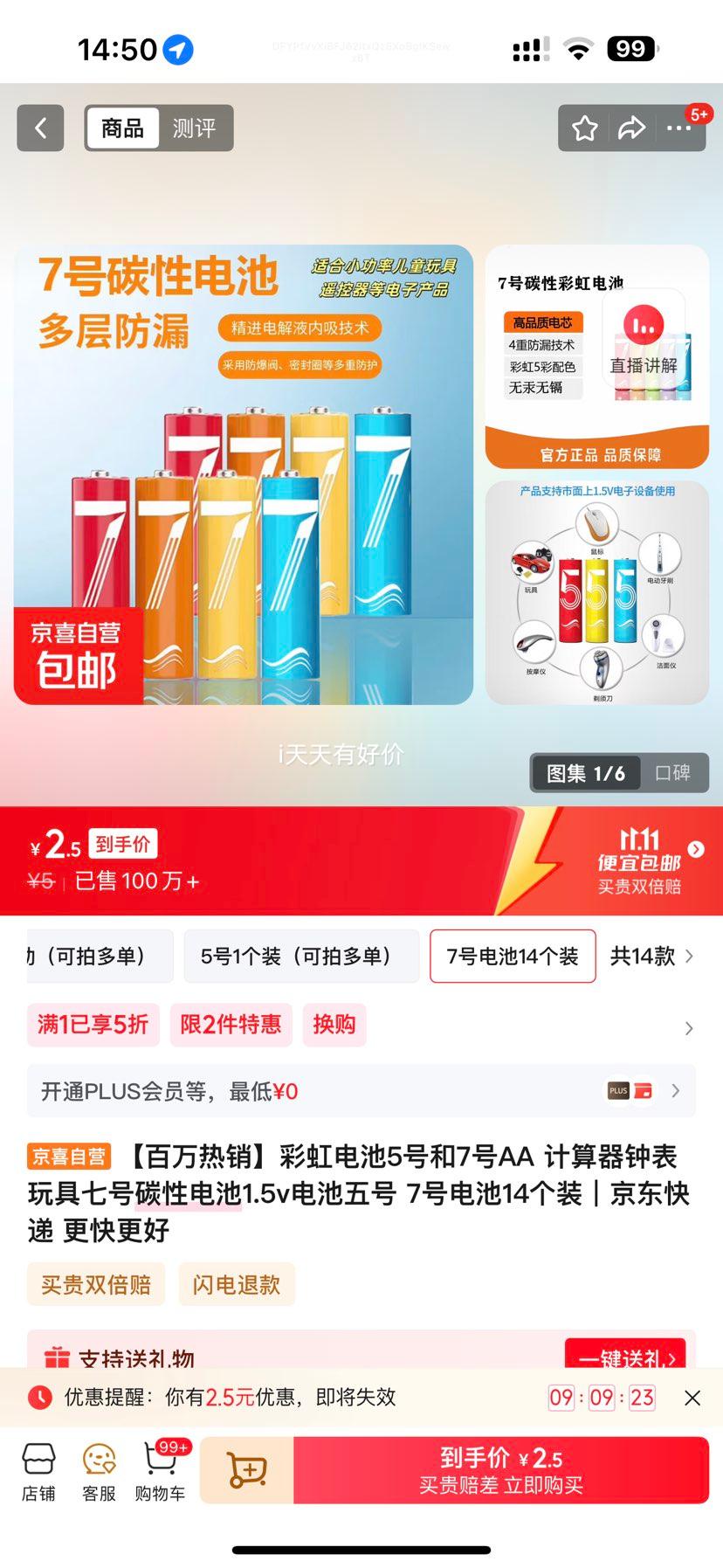Viewport: 723px width, 1568px height.
Task: Open the three-dot overflow menu
Action: [679, 129]
